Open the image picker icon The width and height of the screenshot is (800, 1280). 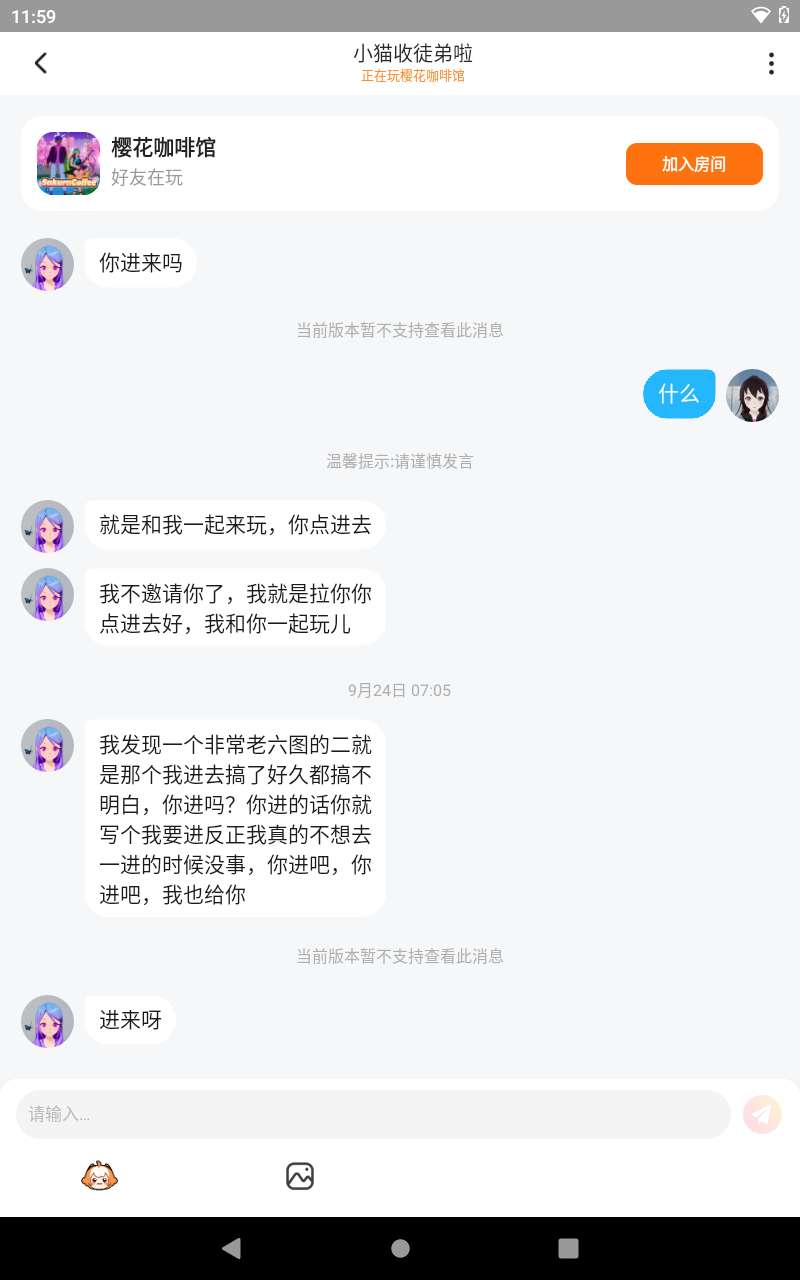coord(300,1176)
